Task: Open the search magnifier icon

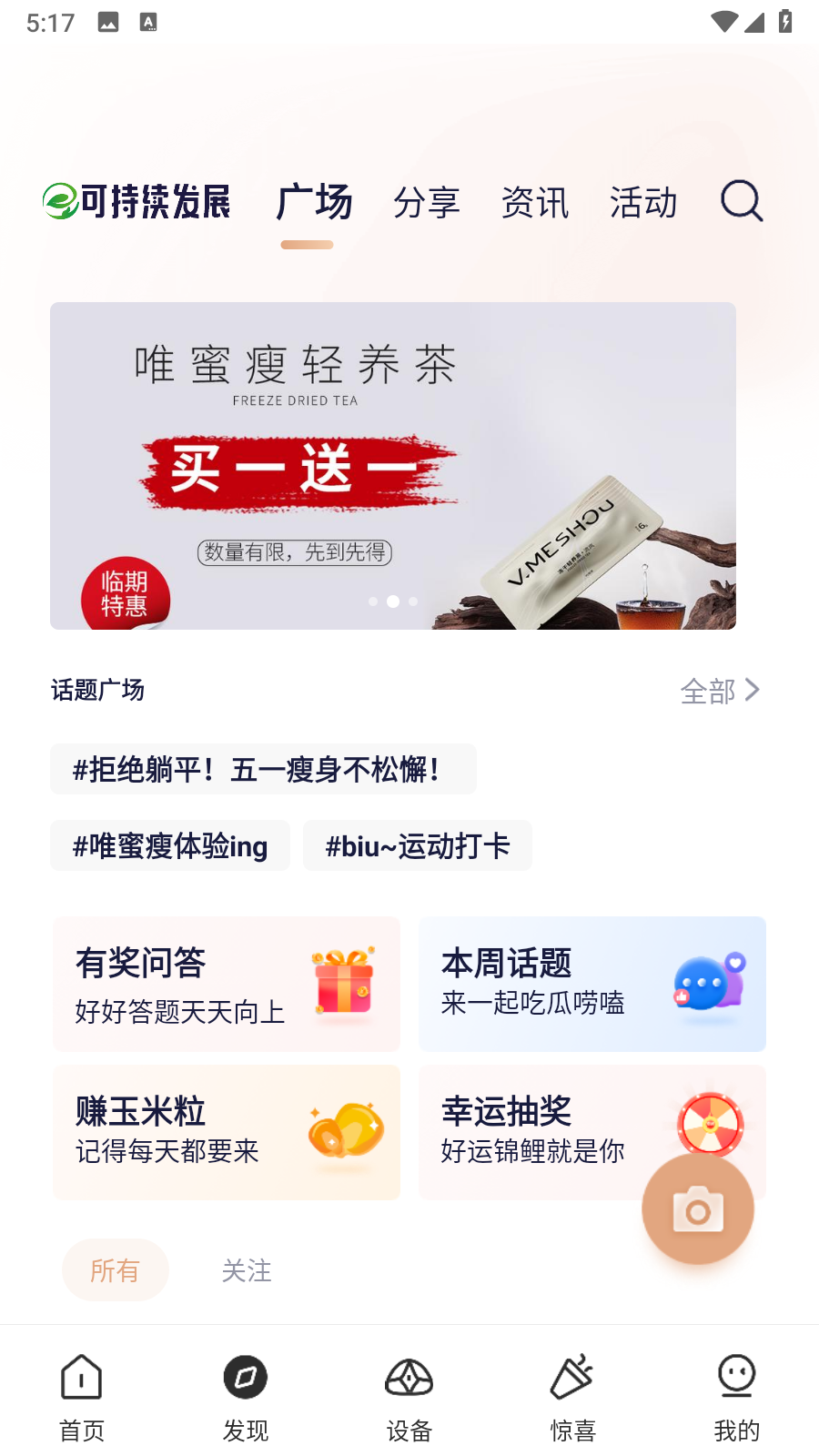Action: point(742,201)
